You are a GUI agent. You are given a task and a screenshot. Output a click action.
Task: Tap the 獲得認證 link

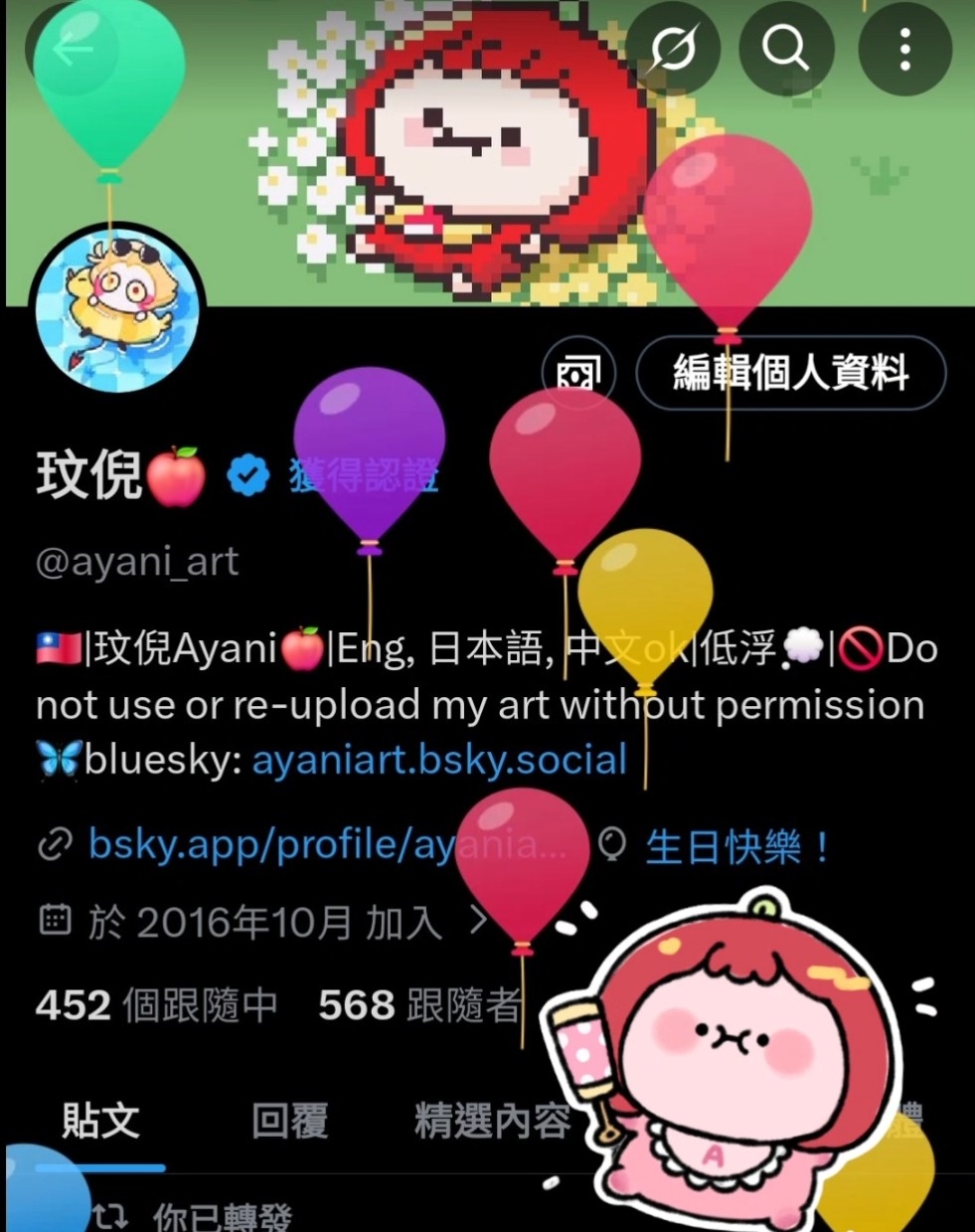(364, 476)
